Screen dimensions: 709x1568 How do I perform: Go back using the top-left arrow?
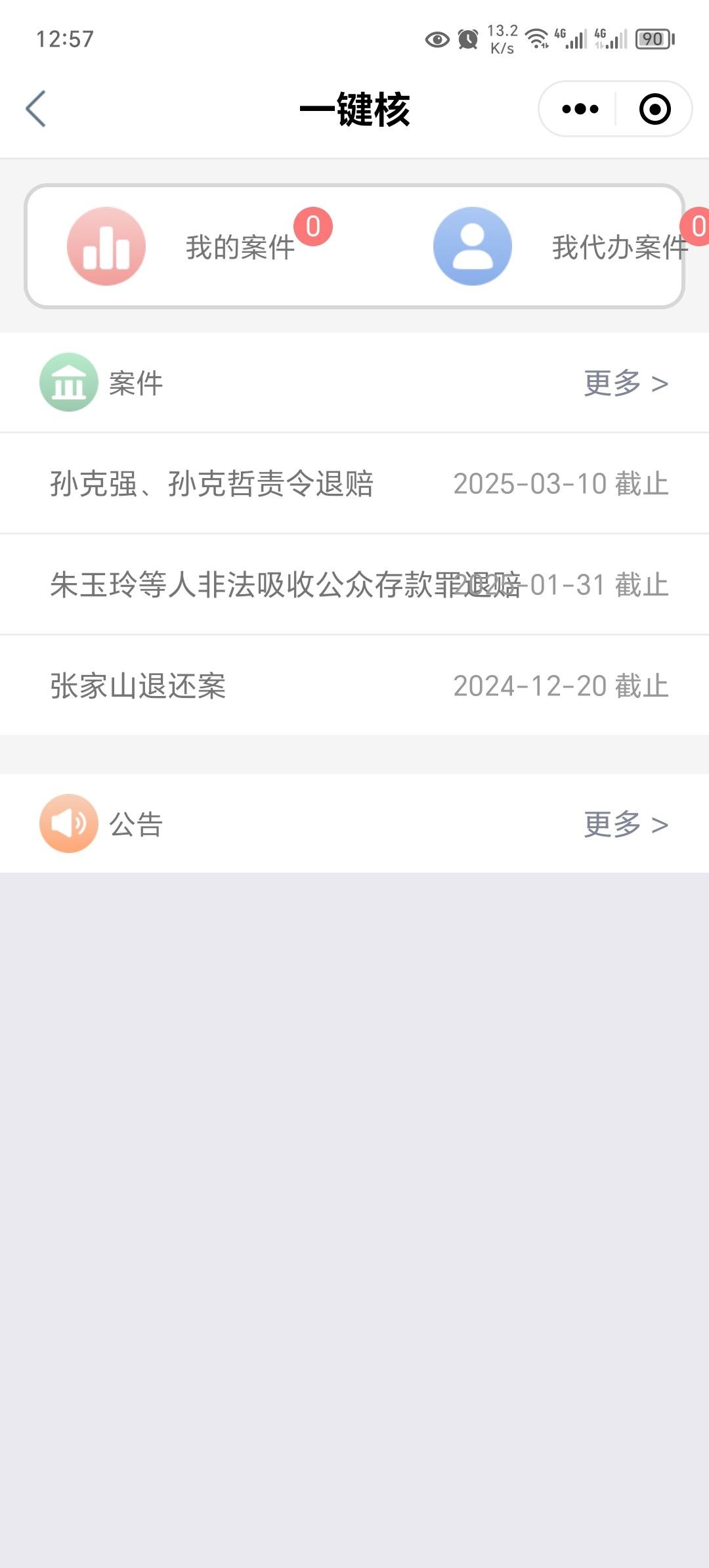click(x=36, y=108)
